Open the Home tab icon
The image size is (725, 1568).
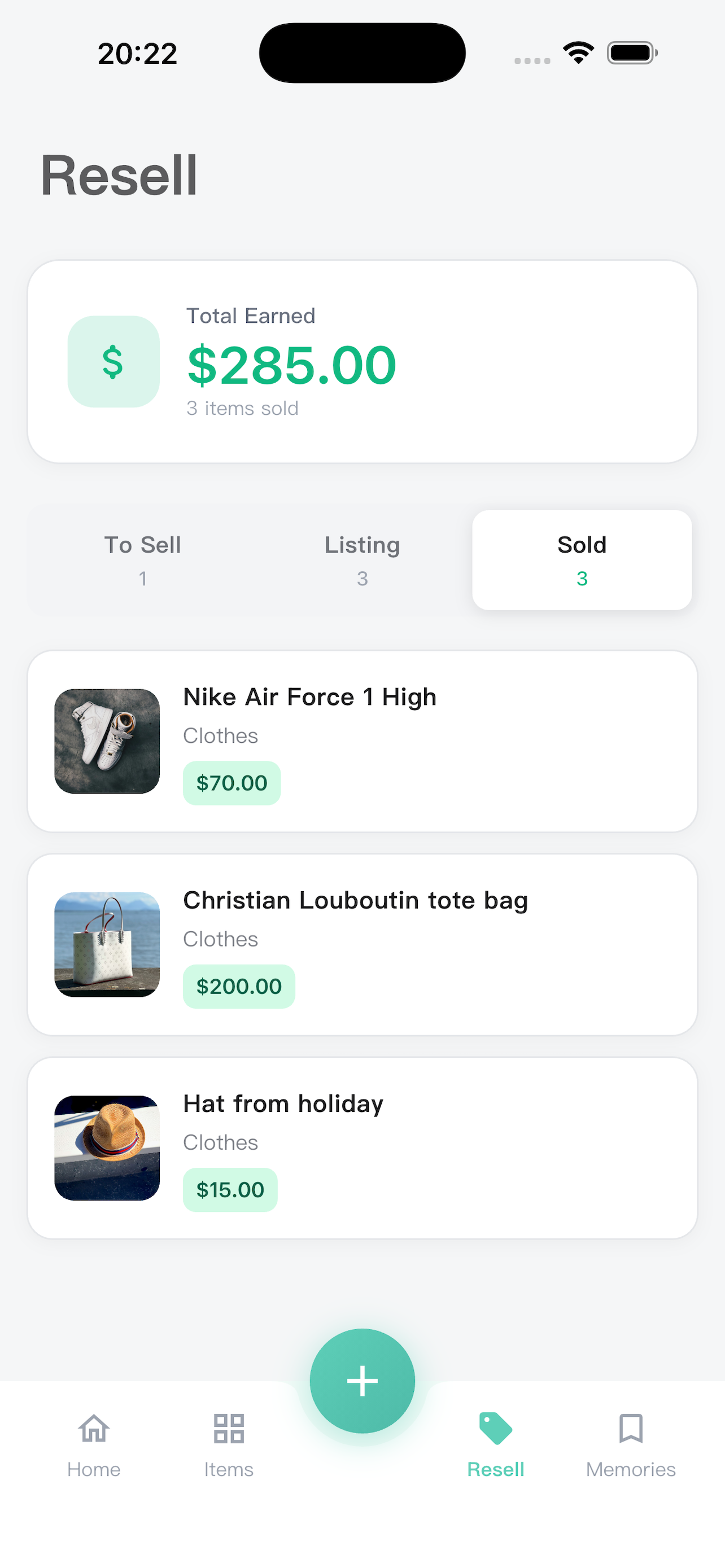94,1429
